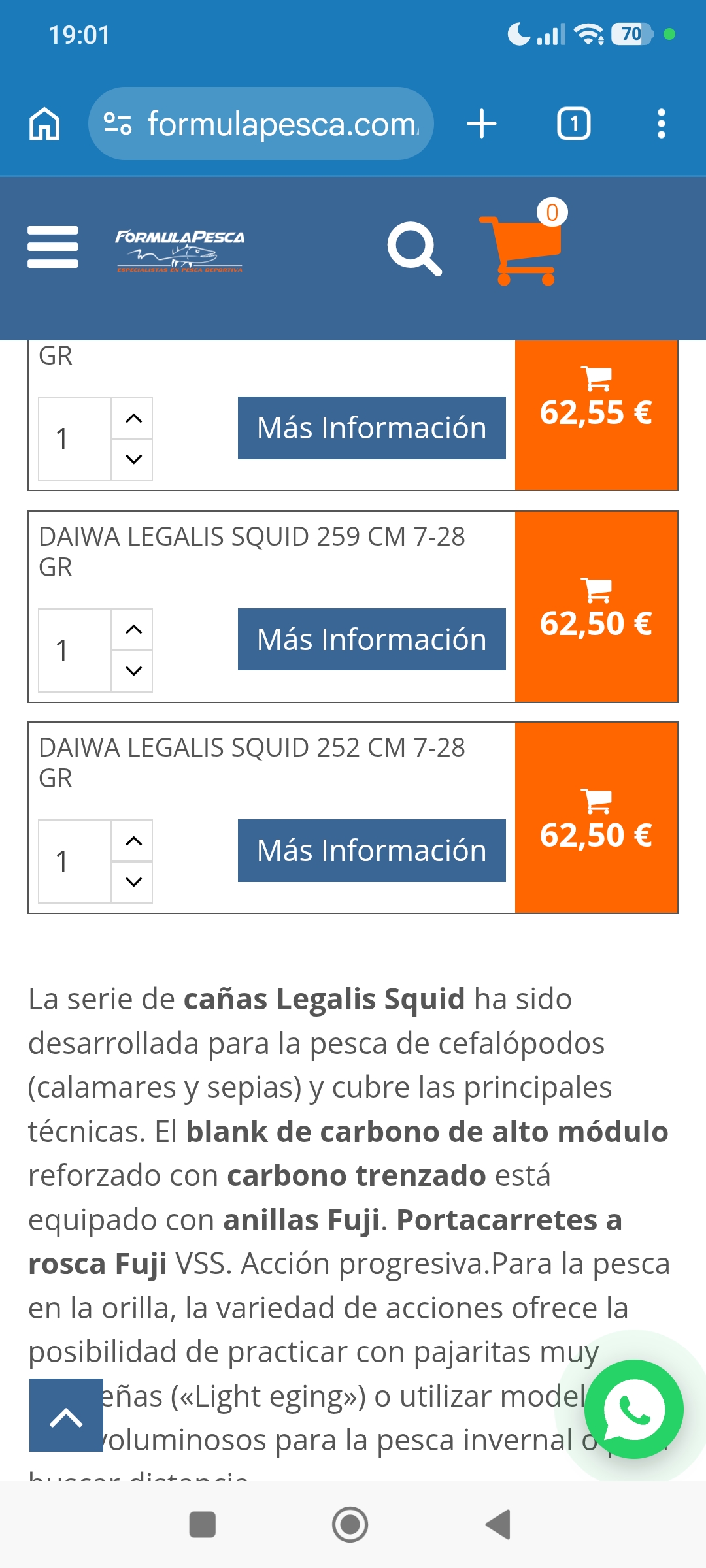Open Más Información for Legalis Squid 259 CM
This screenshot has width=706, height=1568.
click(x=372, y=639)
